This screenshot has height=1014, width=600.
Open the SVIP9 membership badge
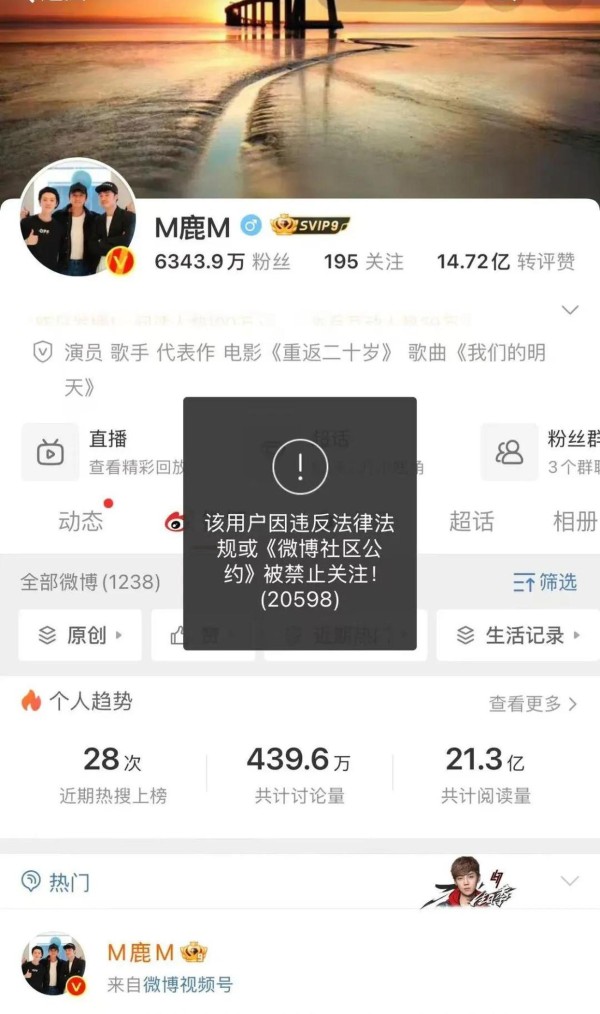point(310,225)
